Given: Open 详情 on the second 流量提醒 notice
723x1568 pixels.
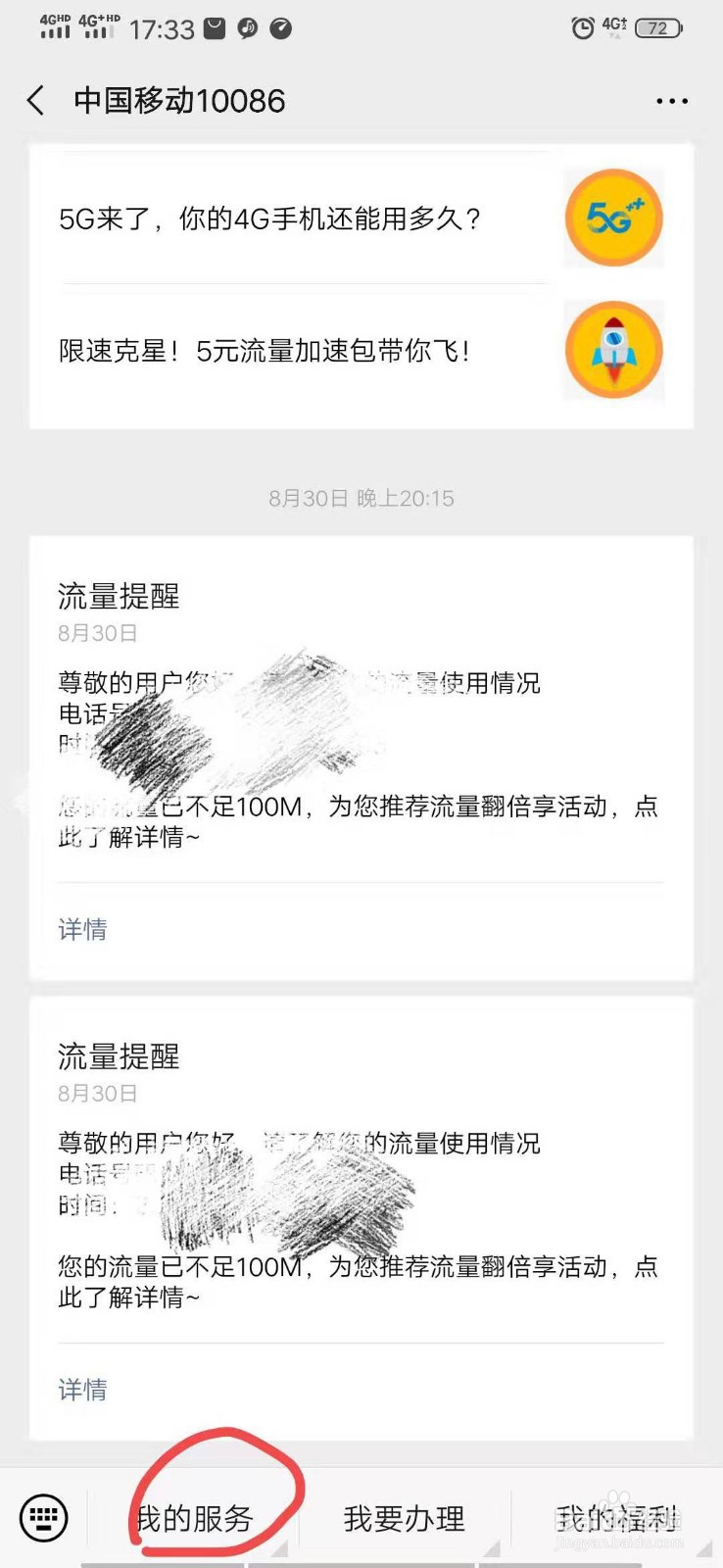Looking at the screenshot, I should click(82, 1390).
